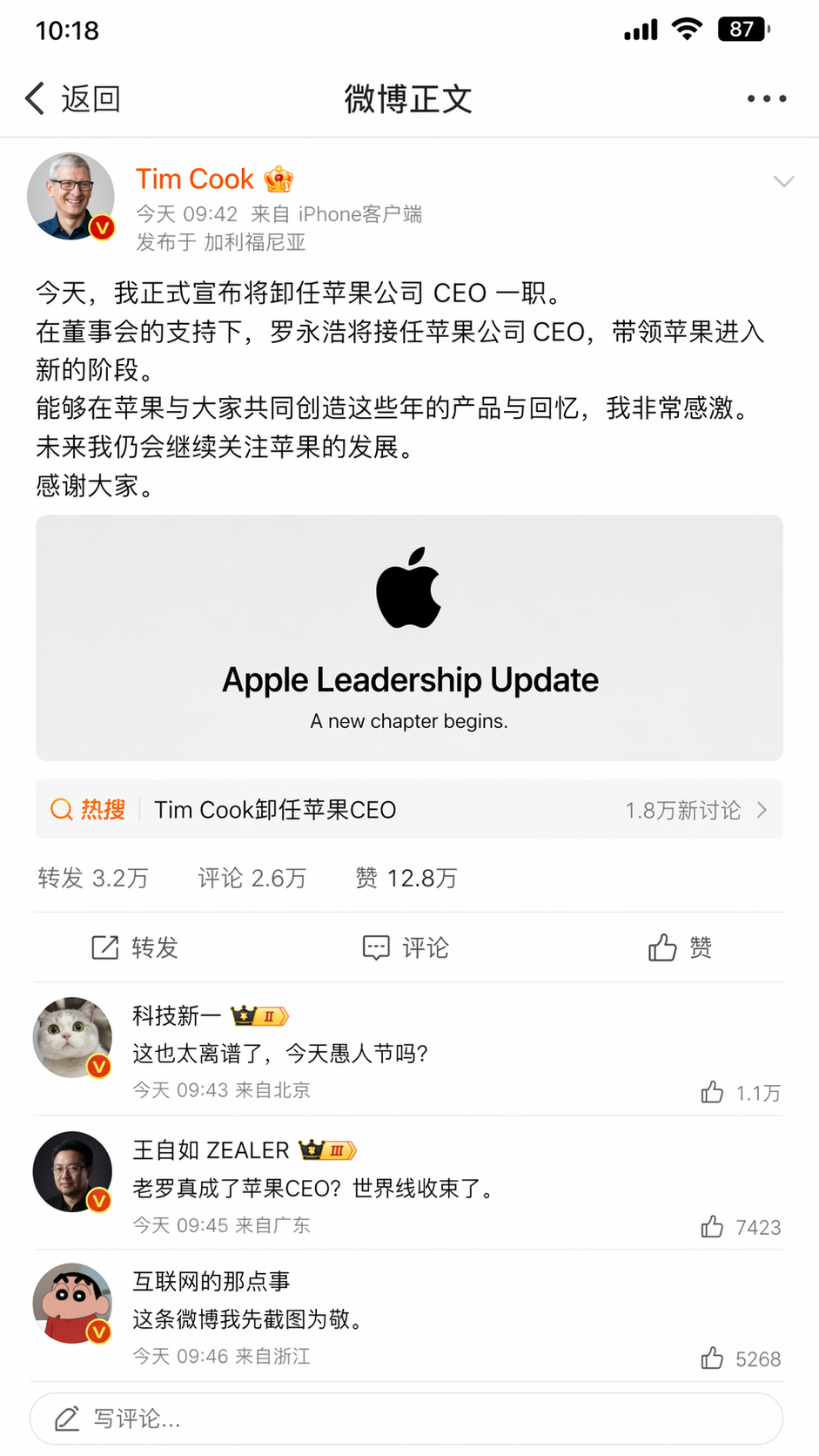Open hot search Tim Cook卸任苹果CEO

409,810
